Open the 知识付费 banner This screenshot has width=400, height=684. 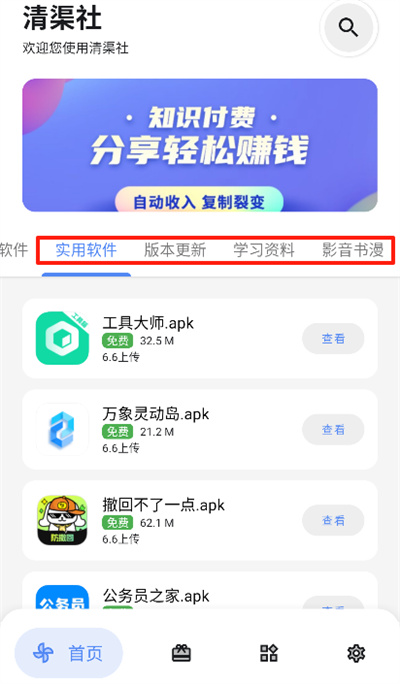(200, 145)
